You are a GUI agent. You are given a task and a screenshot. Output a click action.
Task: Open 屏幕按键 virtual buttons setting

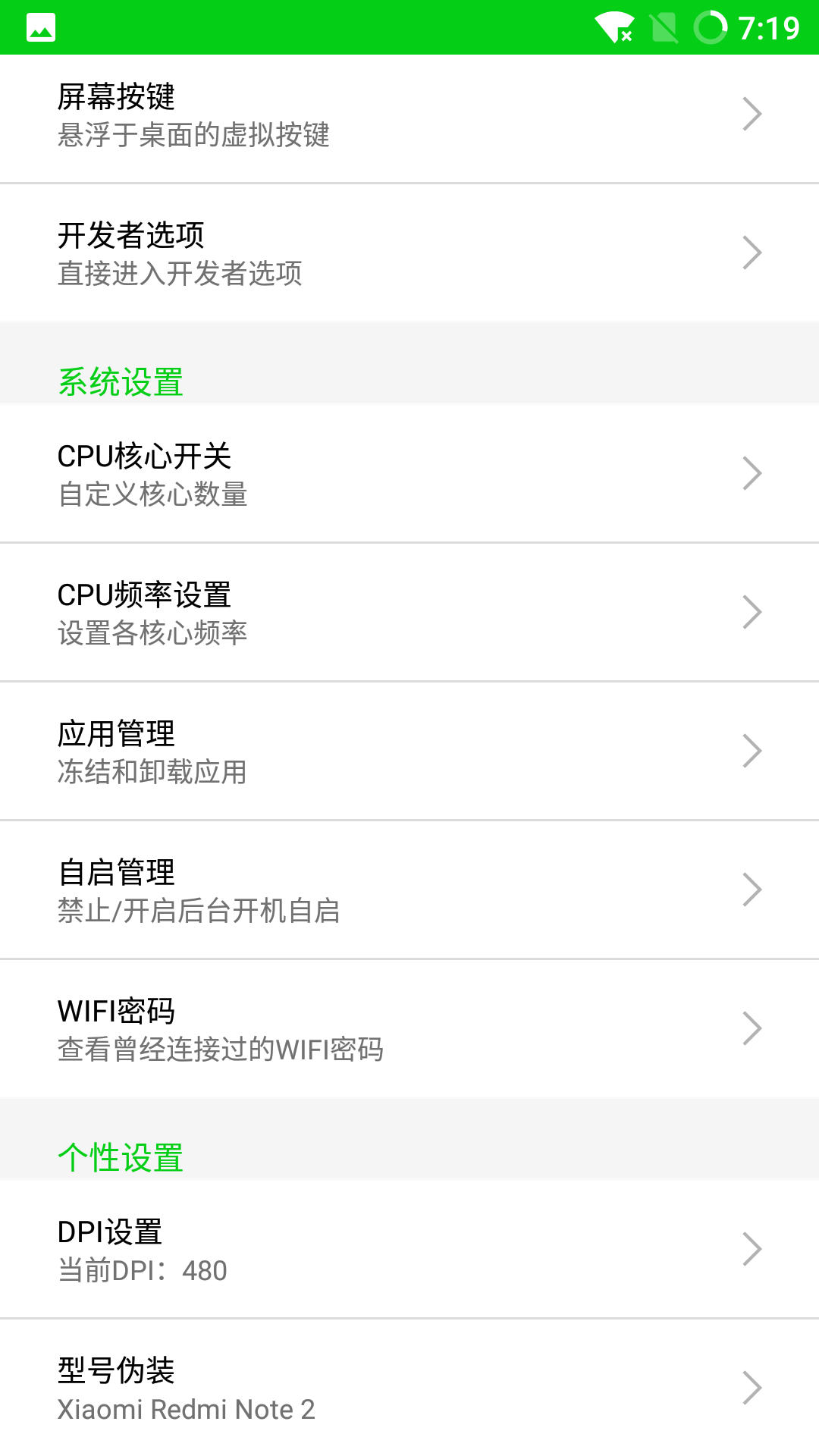409,116
